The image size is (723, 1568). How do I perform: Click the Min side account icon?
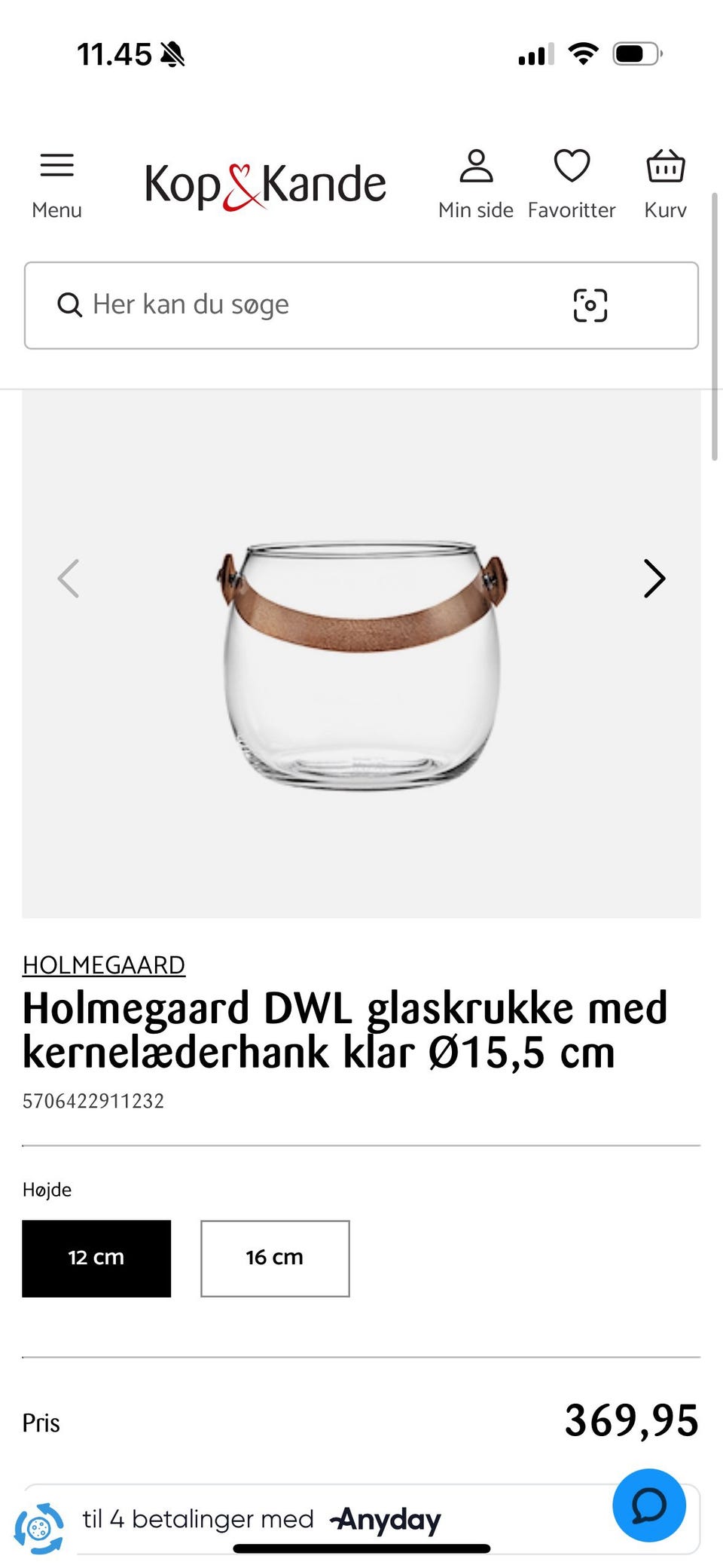point(476,167)
